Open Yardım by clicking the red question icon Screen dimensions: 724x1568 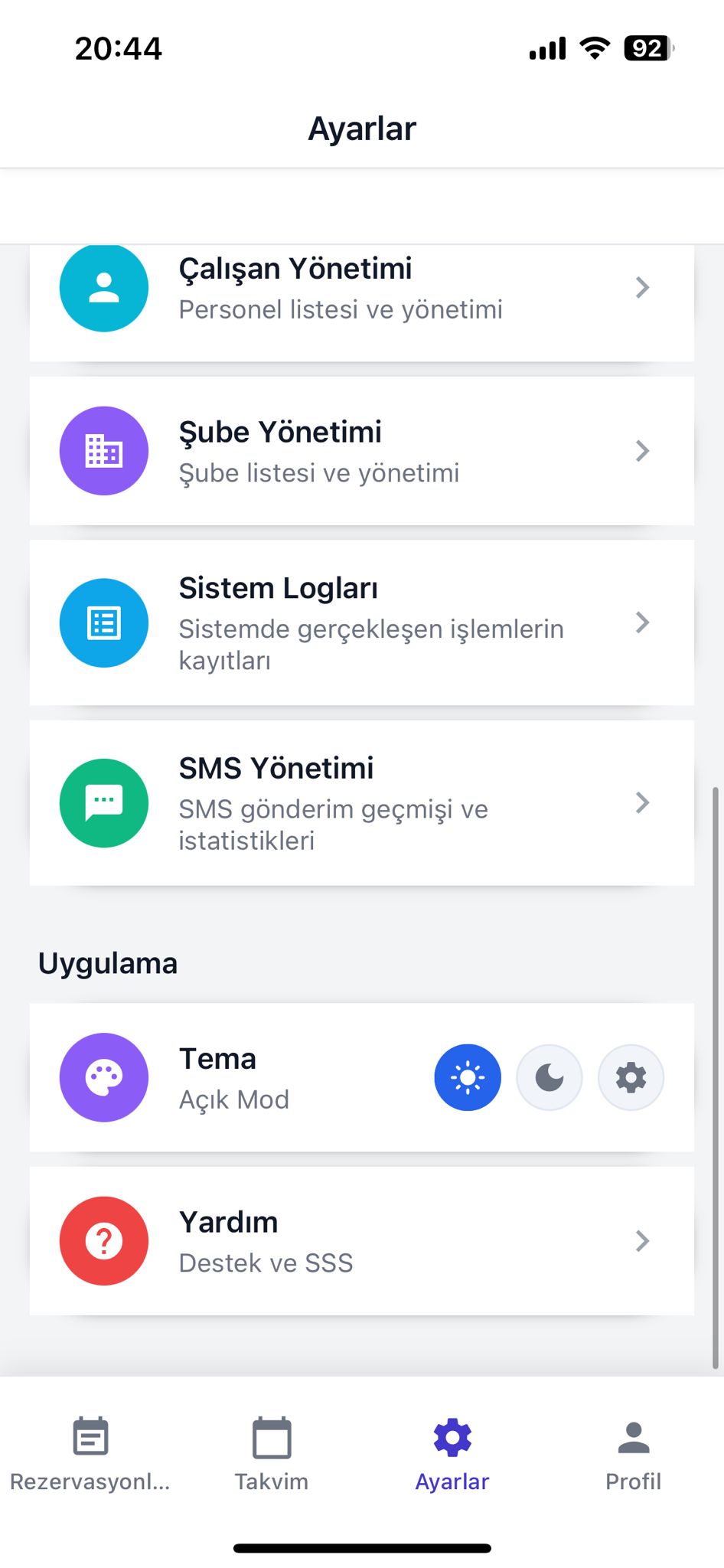click(x=104, y=1240)
